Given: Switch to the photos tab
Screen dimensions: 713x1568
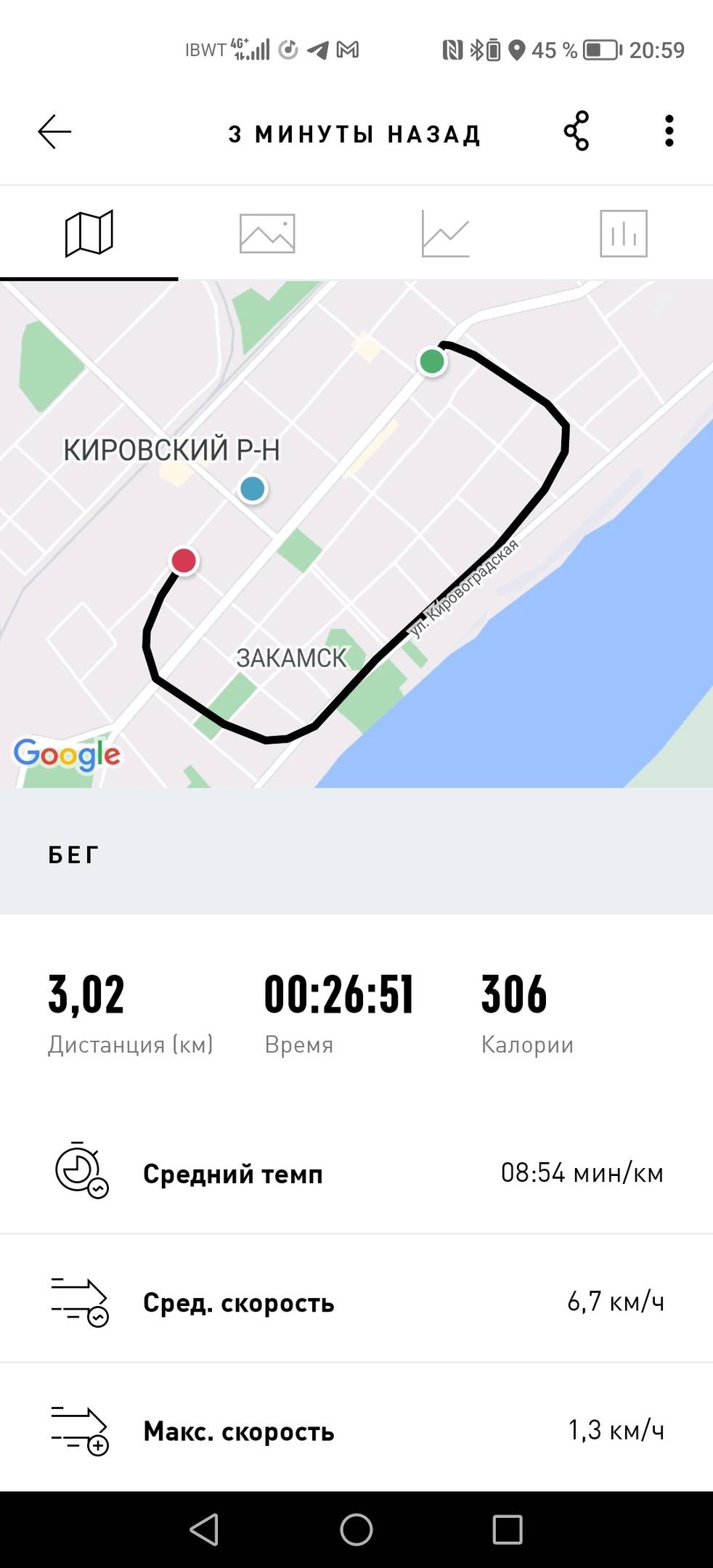Looking at the screenshot, I should (x=267, y=234).
